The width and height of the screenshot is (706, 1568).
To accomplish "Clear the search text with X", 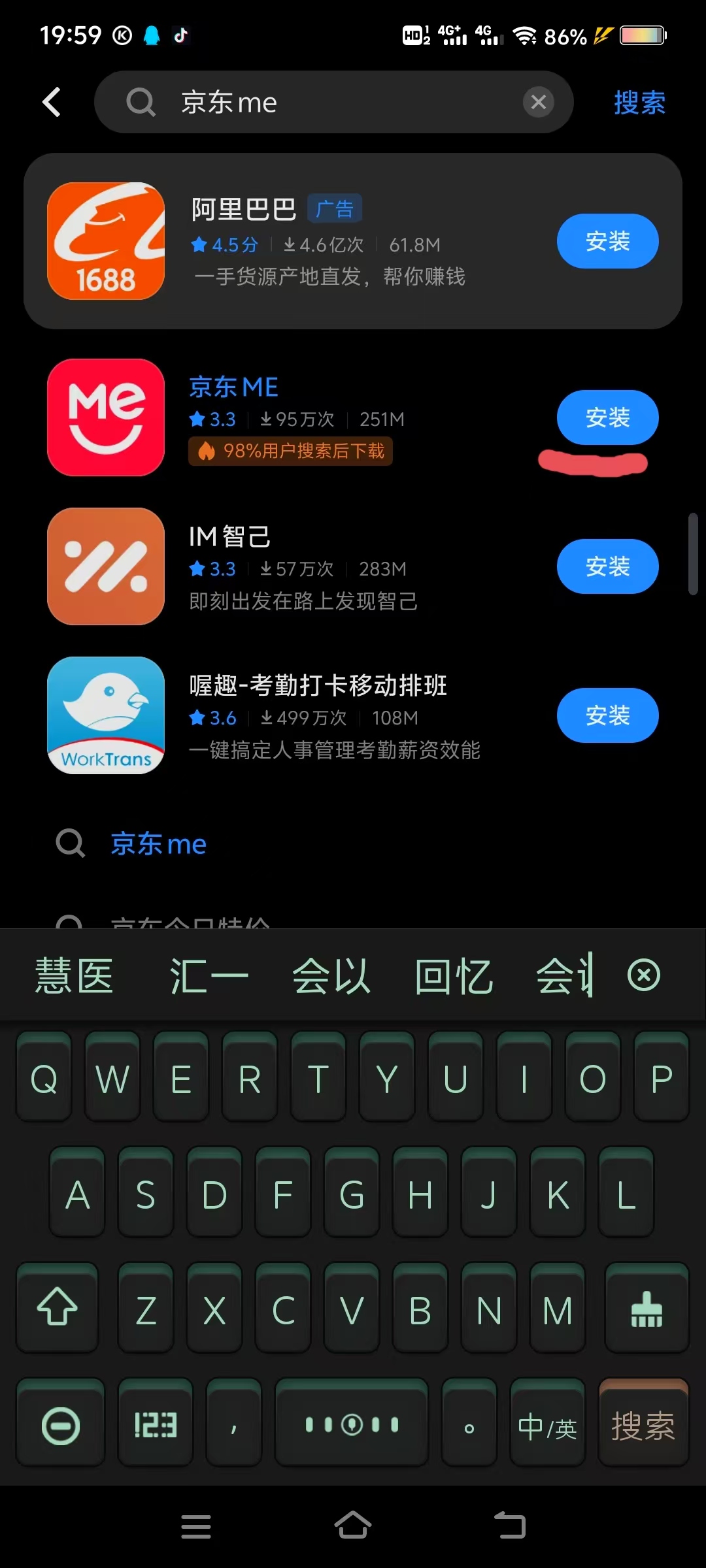I will 538,103.
